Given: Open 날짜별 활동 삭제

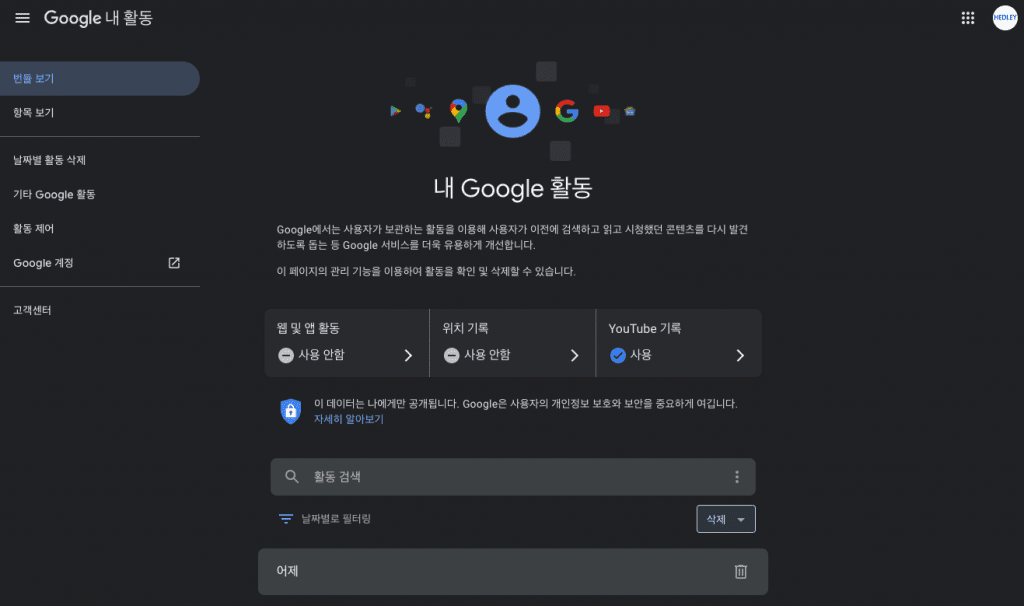Looking at the screenshot, I should 56,160.
